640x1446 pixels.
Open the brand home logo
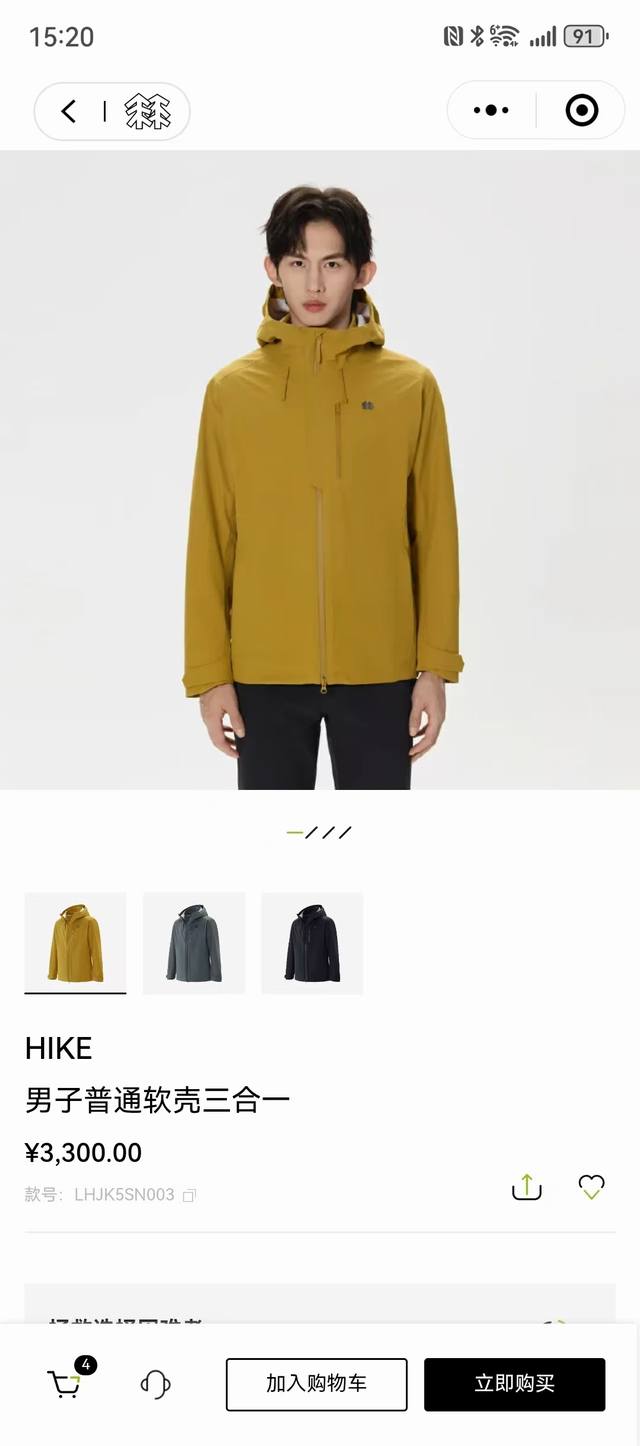(148, 111)
